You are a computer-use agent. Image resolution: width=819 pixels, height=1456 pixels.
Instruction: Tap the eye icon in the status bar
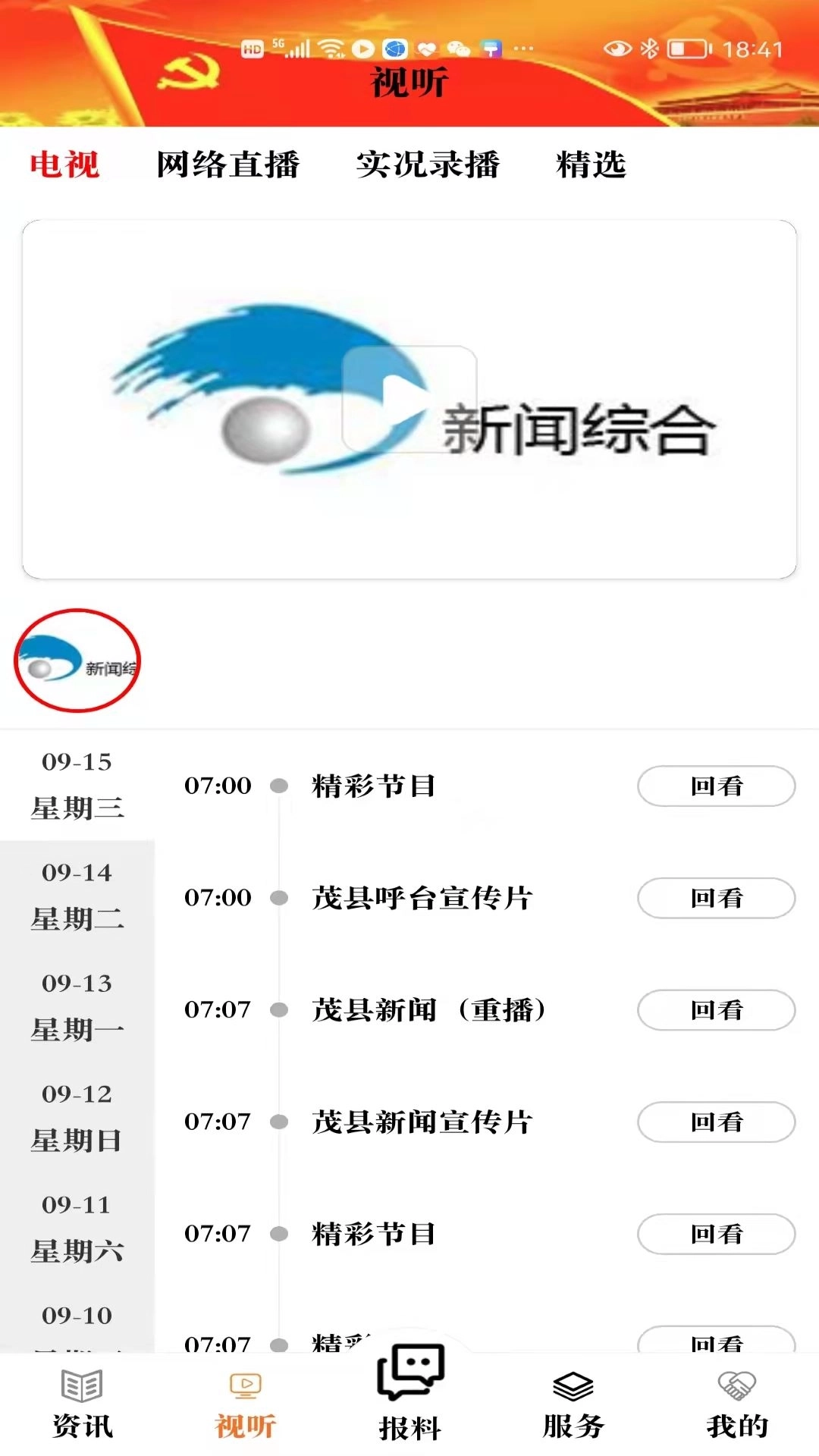pos(617,47)
